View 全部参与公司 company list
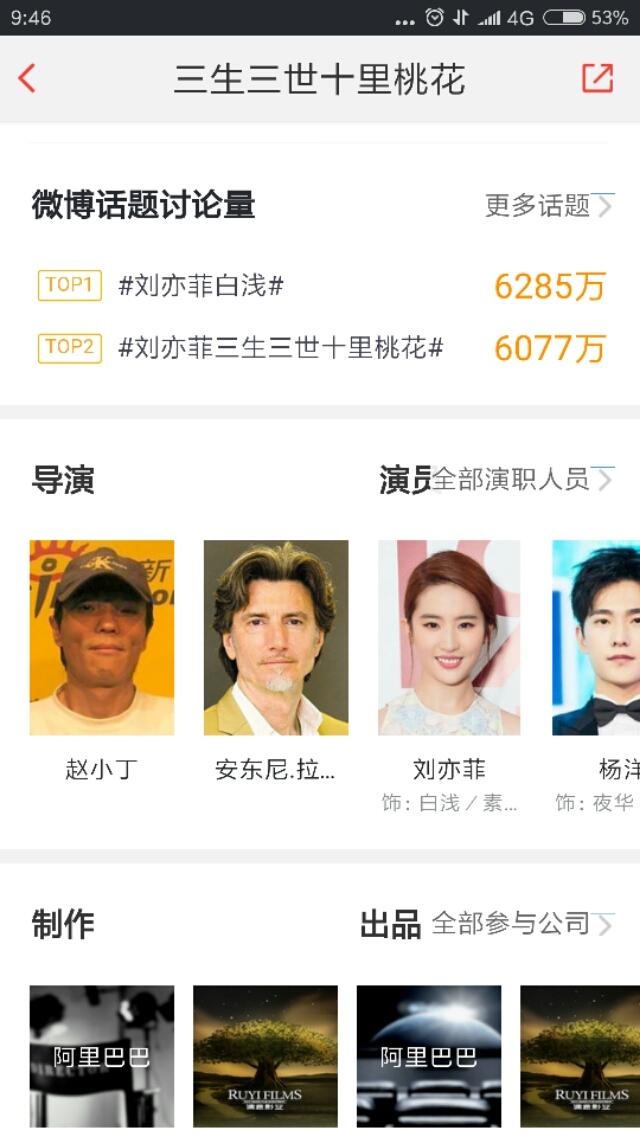This screenshot has width=640, height=1137. click(x=522, y=923)
